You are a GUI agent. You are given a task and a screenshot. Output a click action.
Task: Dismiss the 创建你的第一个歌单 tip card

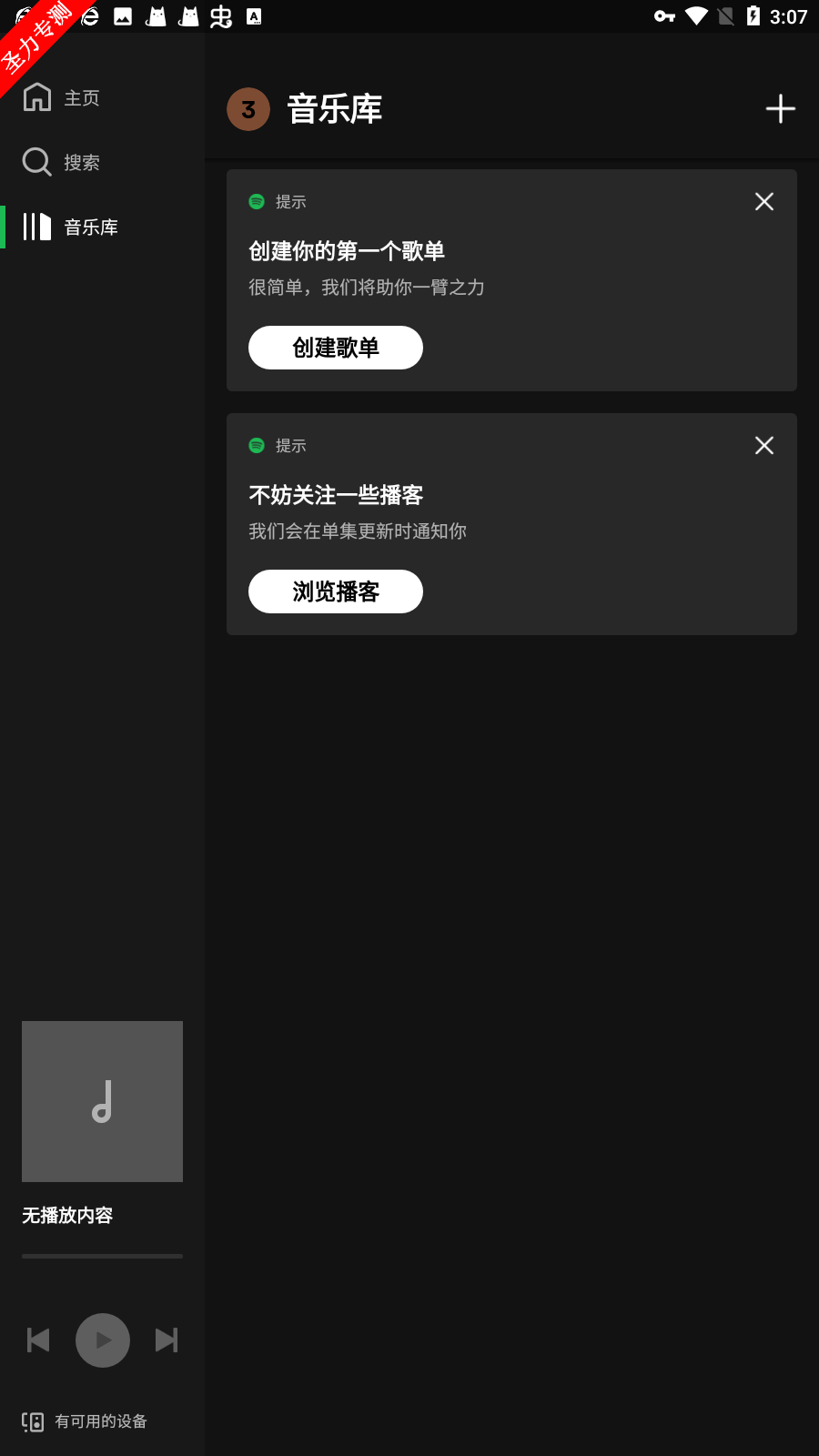tap(764, 201)
